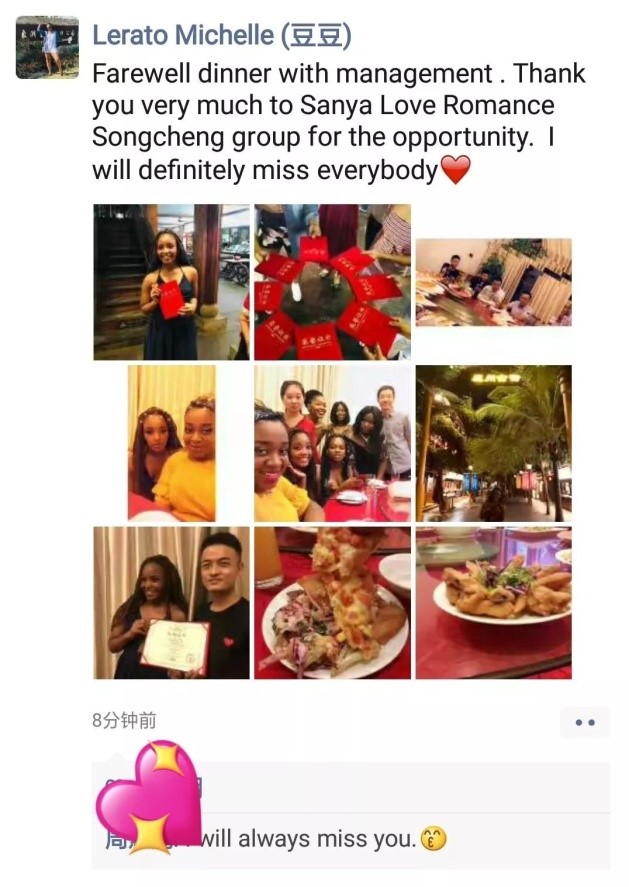View the selfie of two women
Image resolution: width=629 pixels, height=887 pixels.
coord(171,442)
